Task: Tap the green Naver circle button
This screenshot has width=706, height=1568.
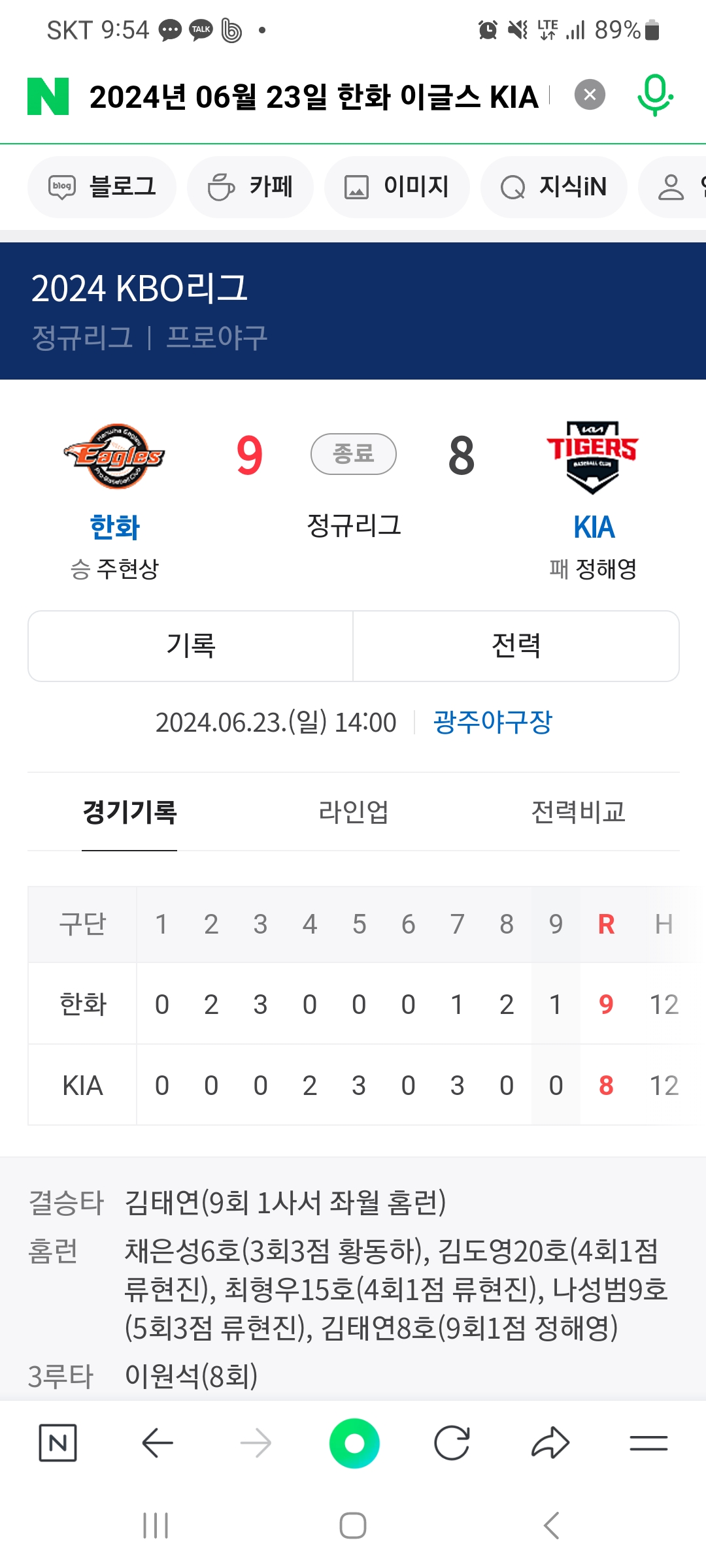Action: (x=354, y=1443)
